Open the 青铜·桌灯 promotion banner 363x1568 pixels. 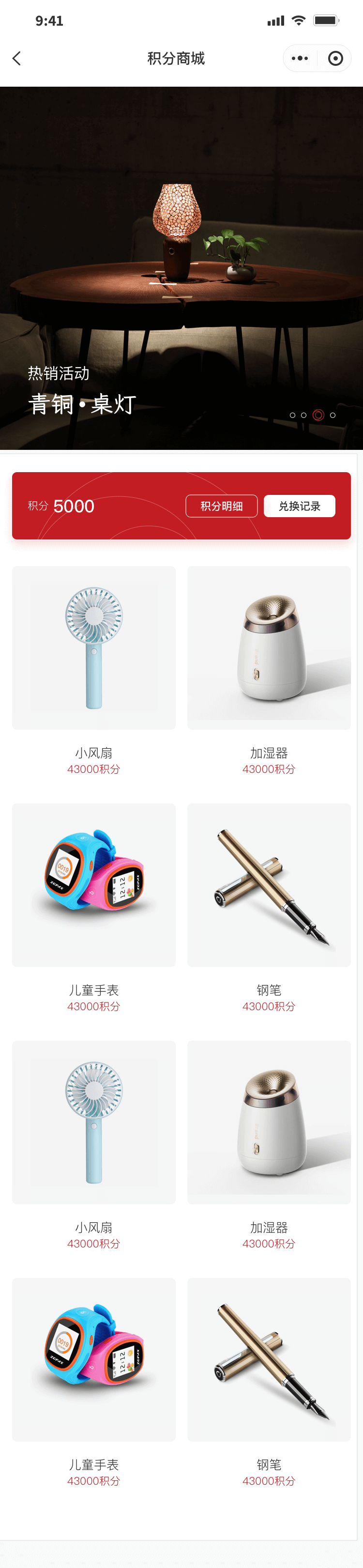pos(181,268)
